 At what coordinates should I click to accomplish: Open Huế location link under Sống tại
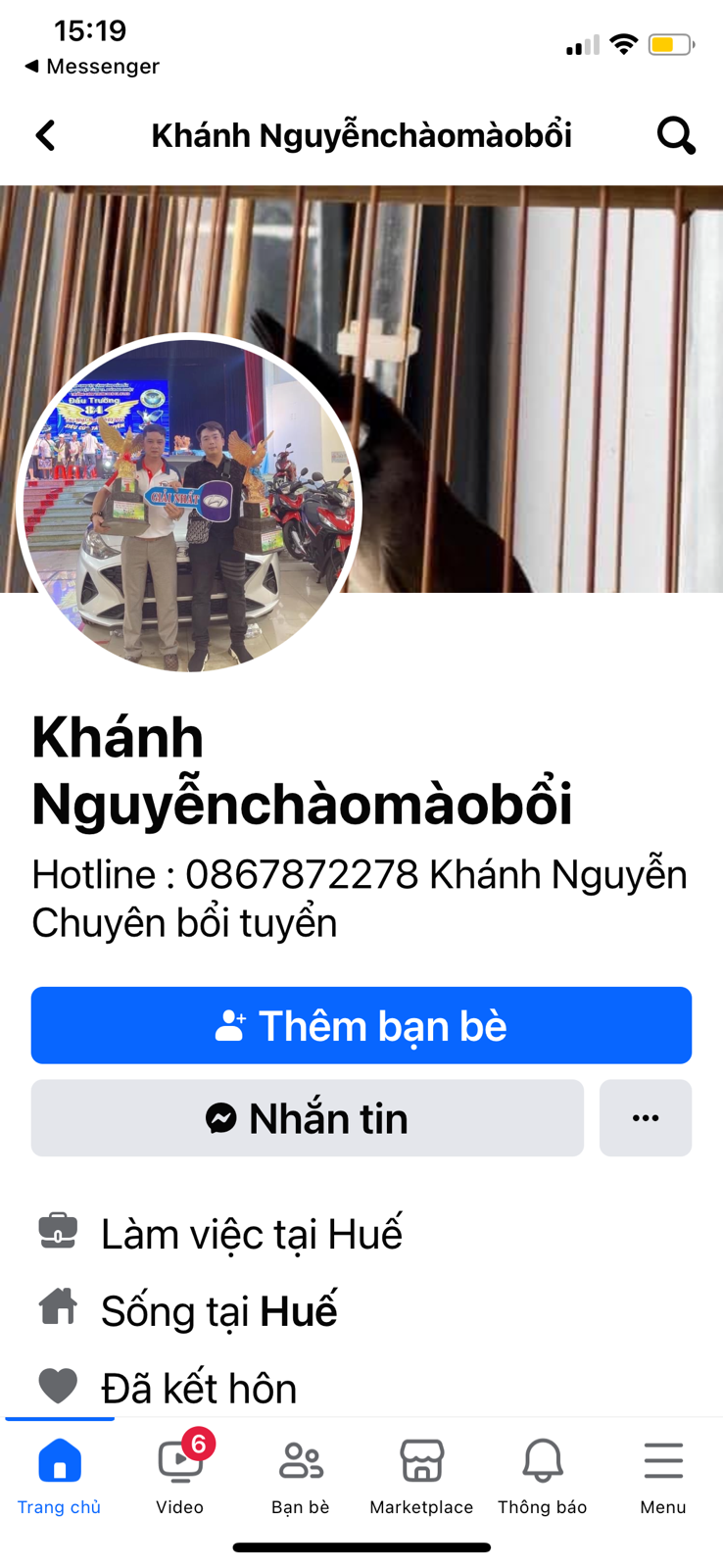tap(298, 1311)
